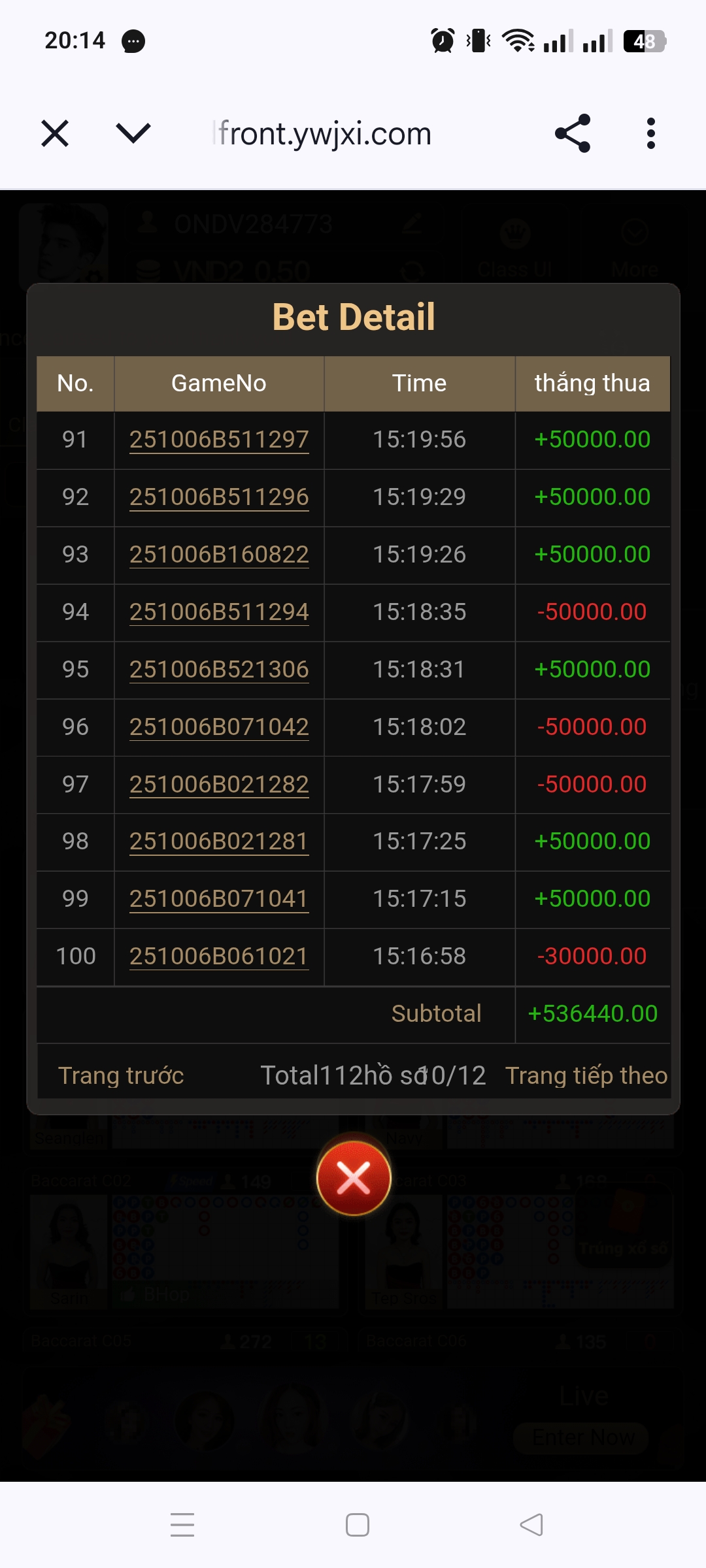Open game number 251006B071041
Screen dimensions: 706x1568
219,899
